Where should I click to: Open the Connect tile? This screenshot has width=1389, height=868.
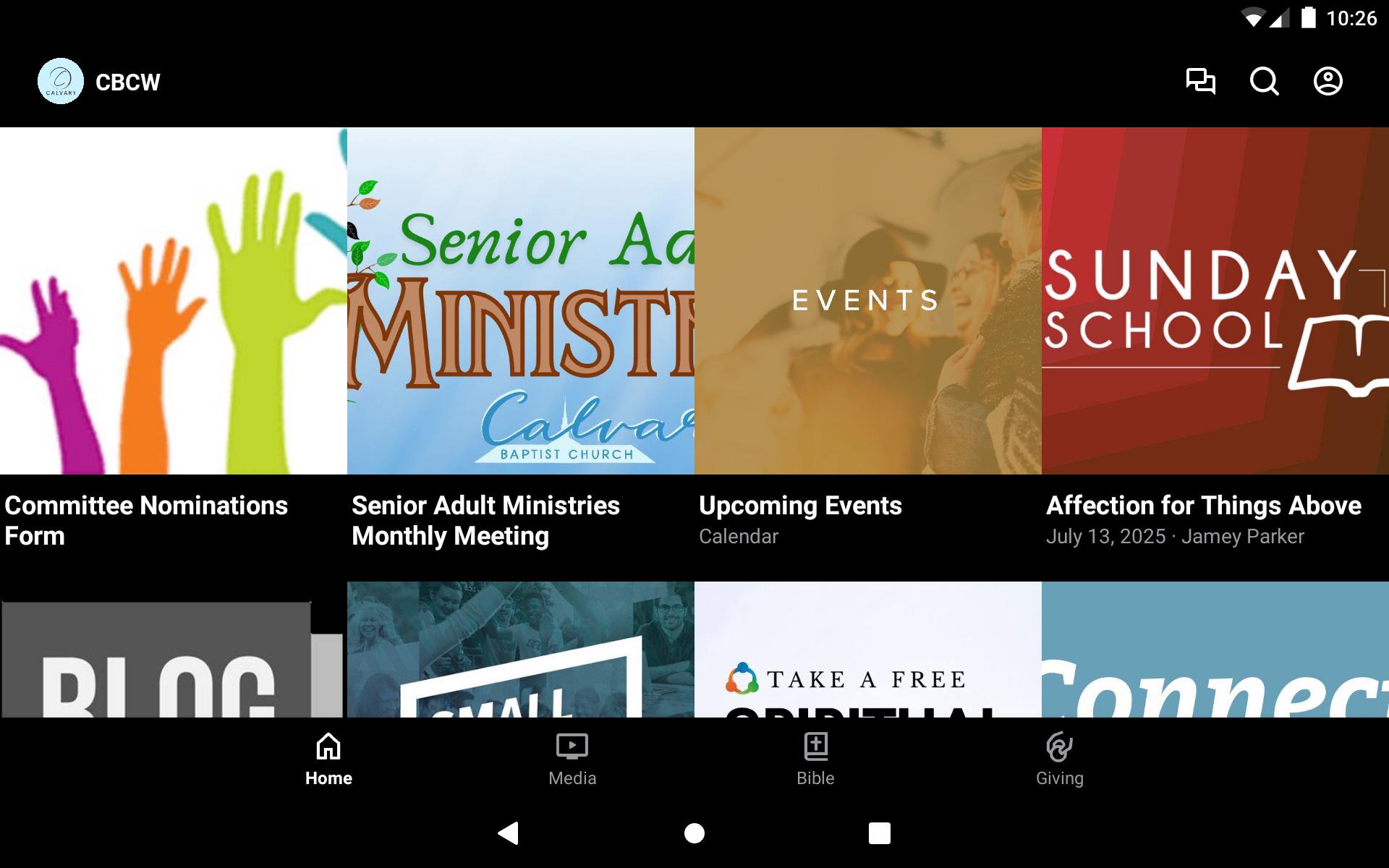[1215, 651]
